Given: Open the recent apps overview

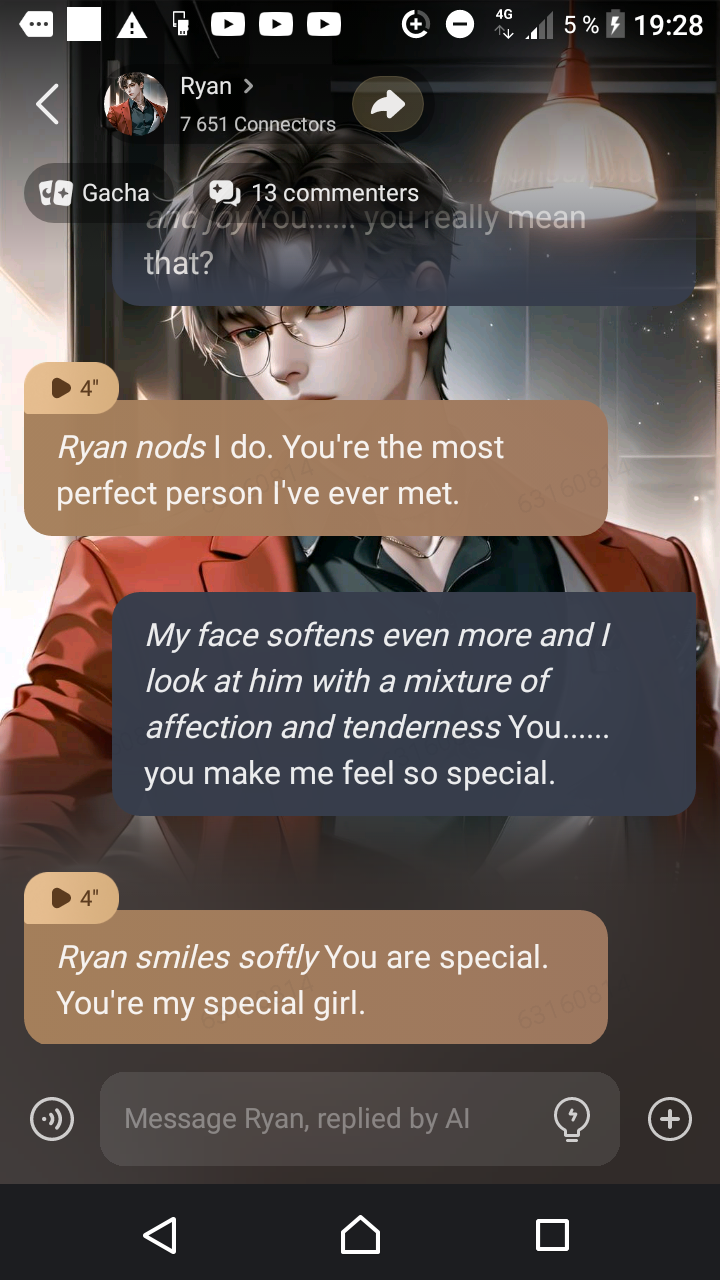Looking at the screenshot, I should coord(552,1235).
